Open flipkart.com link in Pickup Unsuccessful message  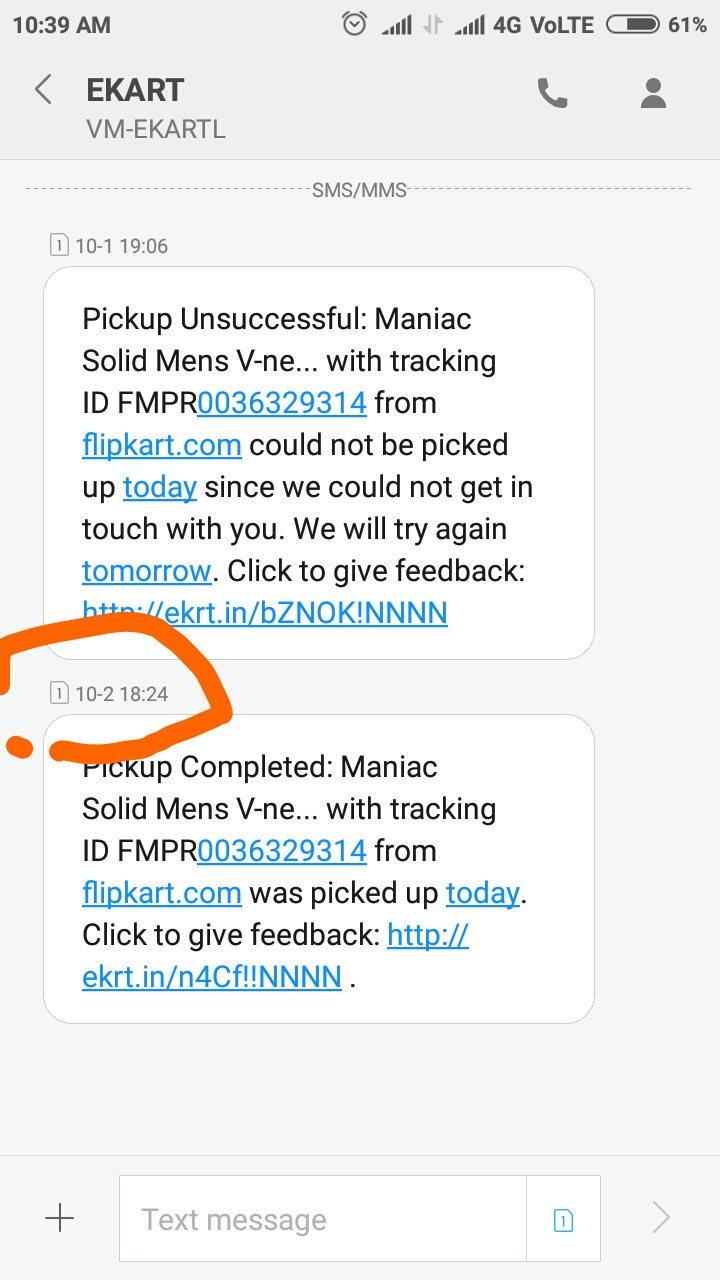(162, 445)
